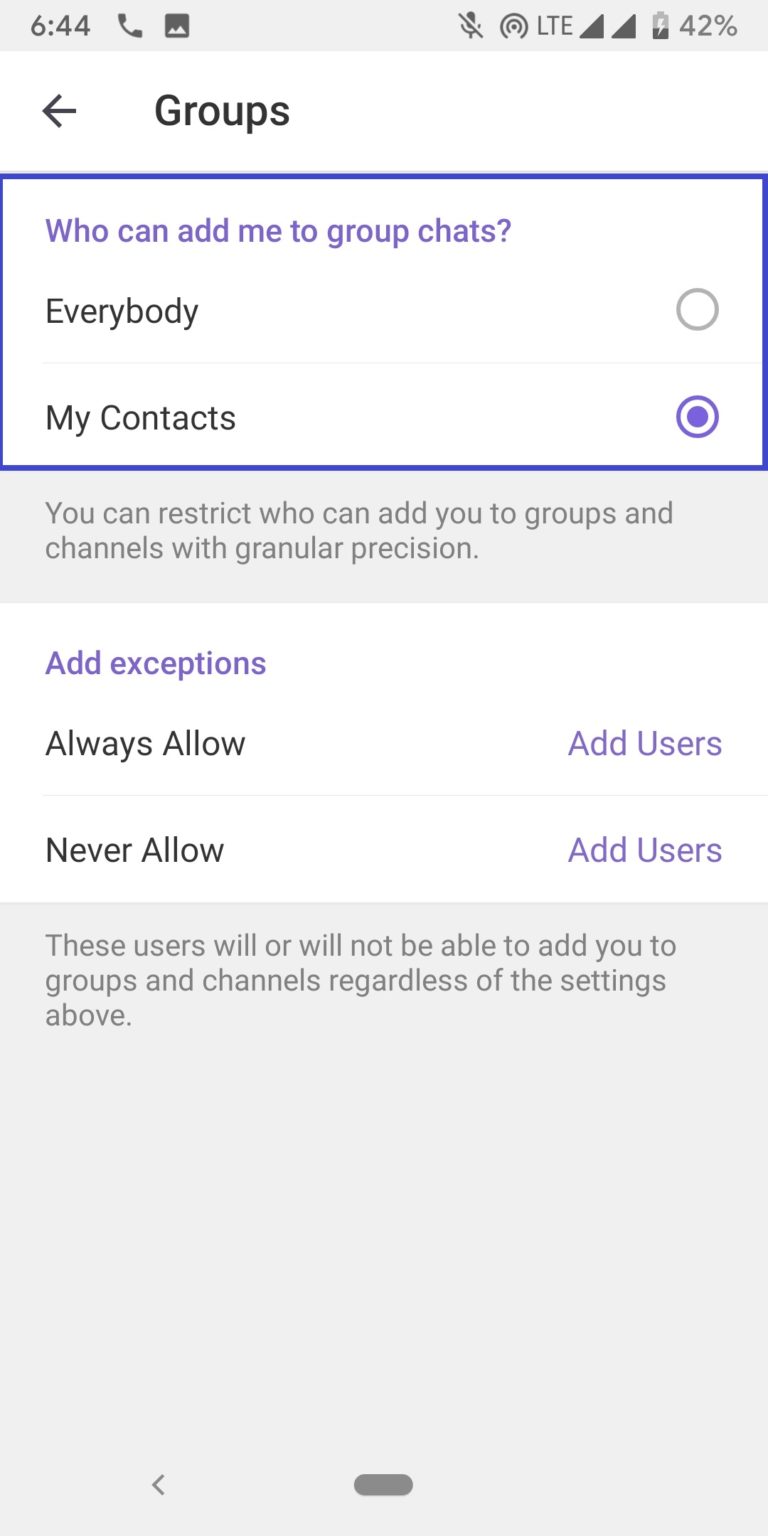Choose the My Contacts option

pos(384,417)
